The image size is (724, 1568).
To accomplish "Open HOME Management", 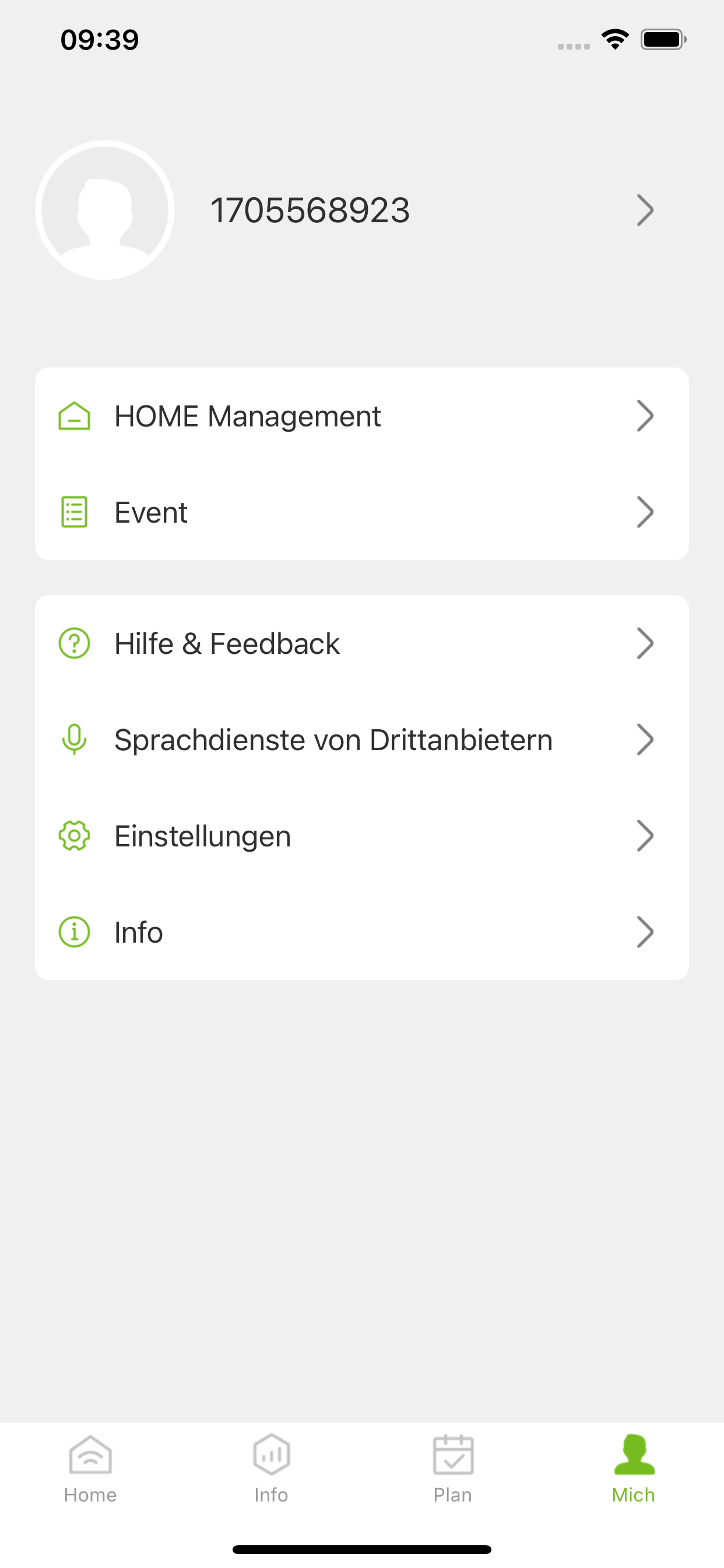I will (x=362, y=416).
